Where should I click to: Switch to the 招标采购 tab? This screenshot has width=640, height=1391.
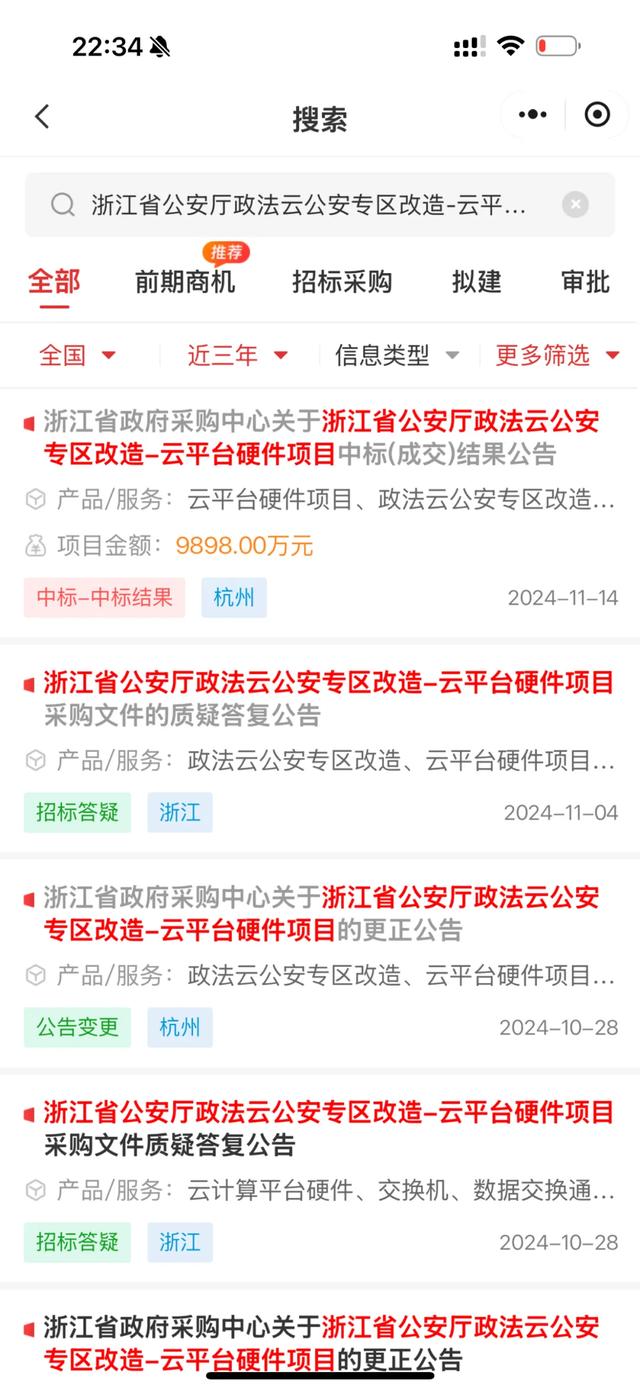[342, 281]
